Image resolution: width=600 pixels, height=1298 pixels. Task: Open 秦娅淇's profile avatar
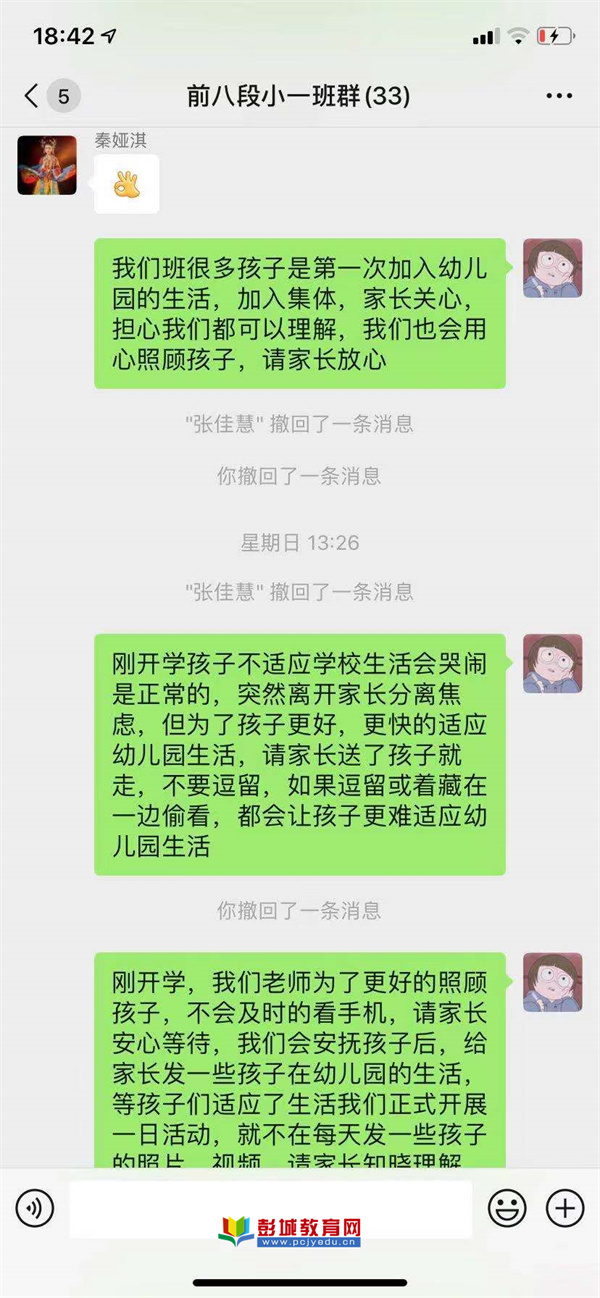pos(47,165)
